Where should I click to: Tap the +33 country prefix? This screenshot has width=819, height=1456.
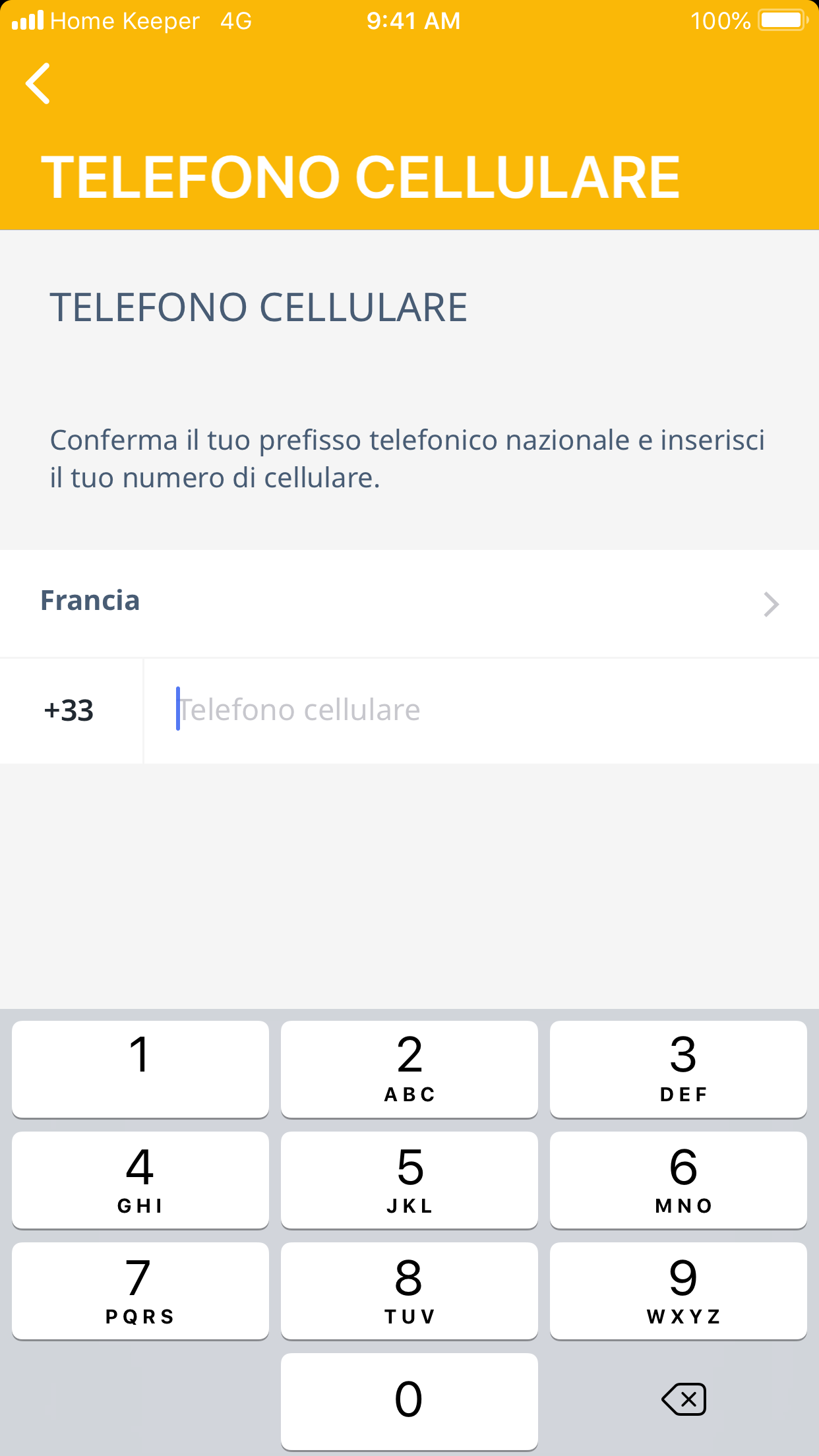pyautogui.click(x=70, y=711)
